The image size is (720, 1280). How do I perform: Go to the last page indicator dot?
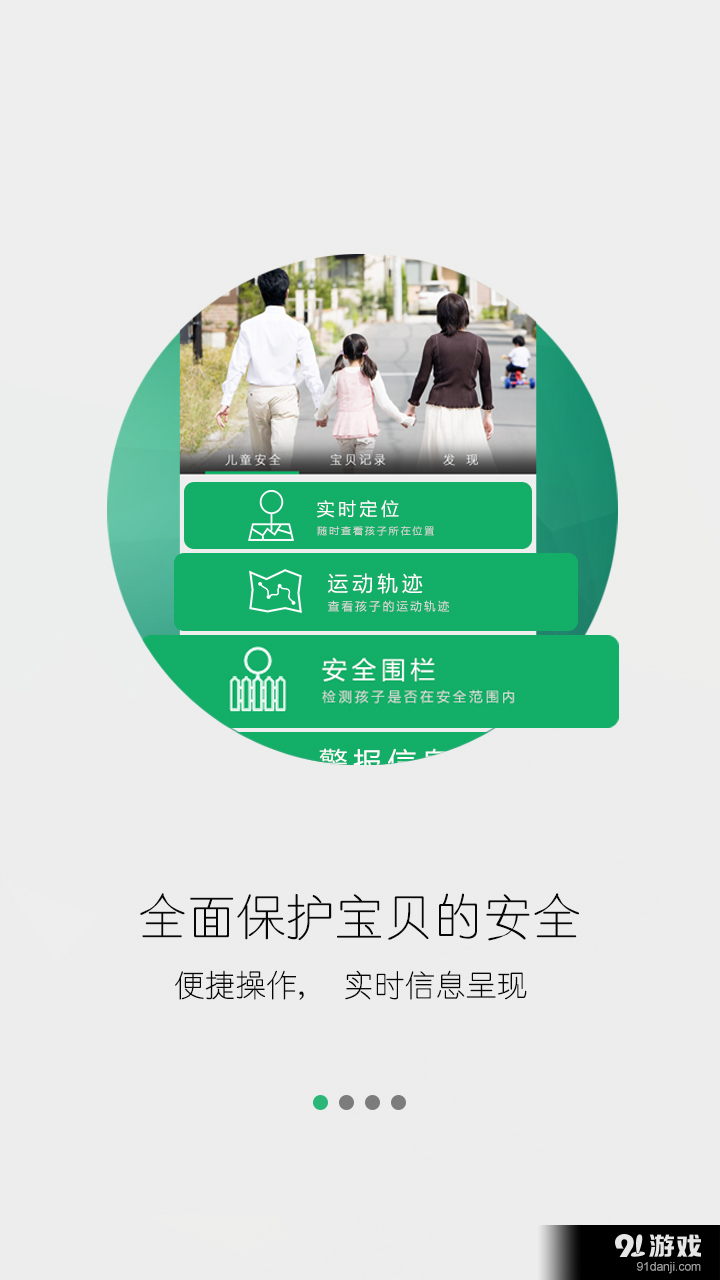(x=398, y=1102)
